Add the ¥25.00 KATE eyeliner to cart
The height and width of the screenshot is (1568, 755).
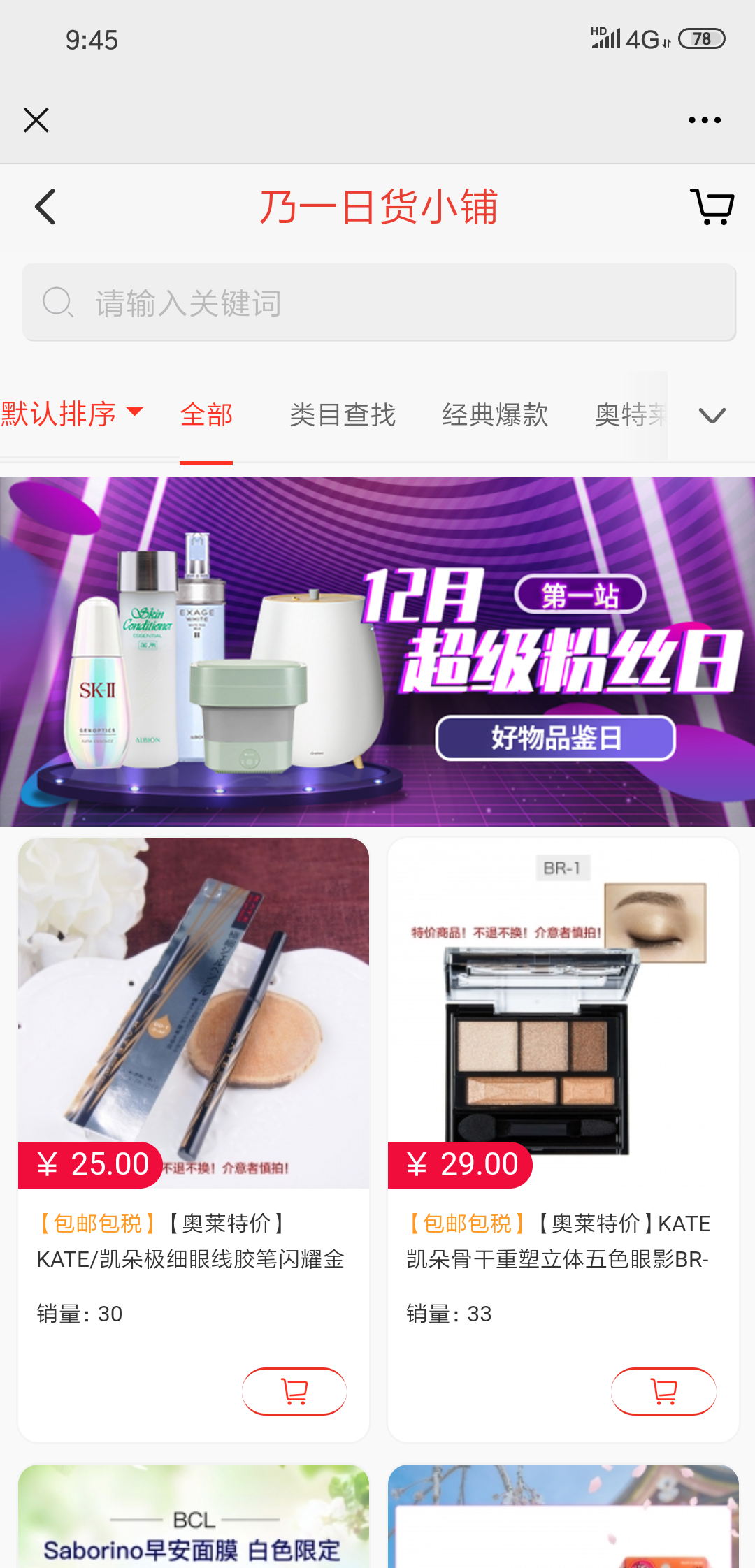294,1391
